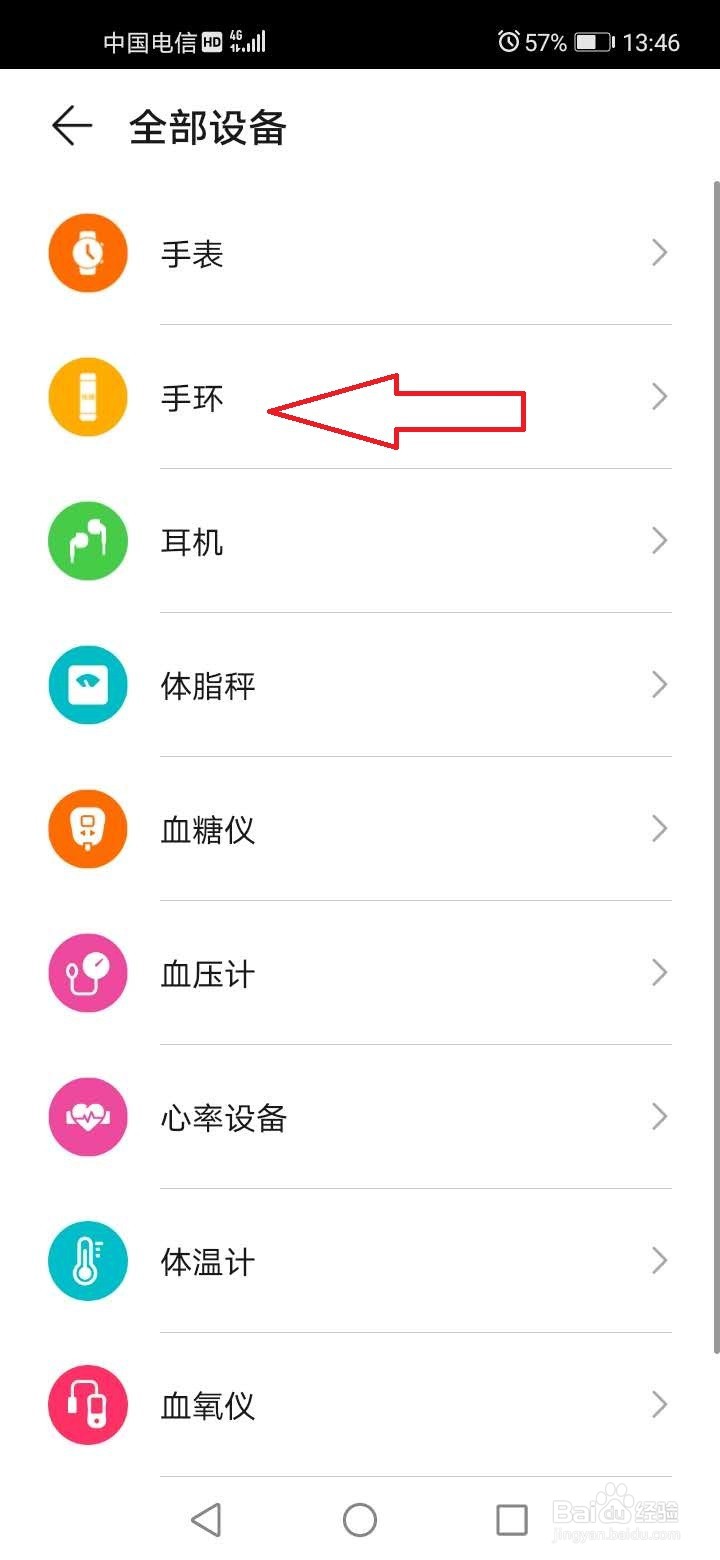Go back with the arrow
Screen dimensions: 720x1560
(x=70, y=127)
